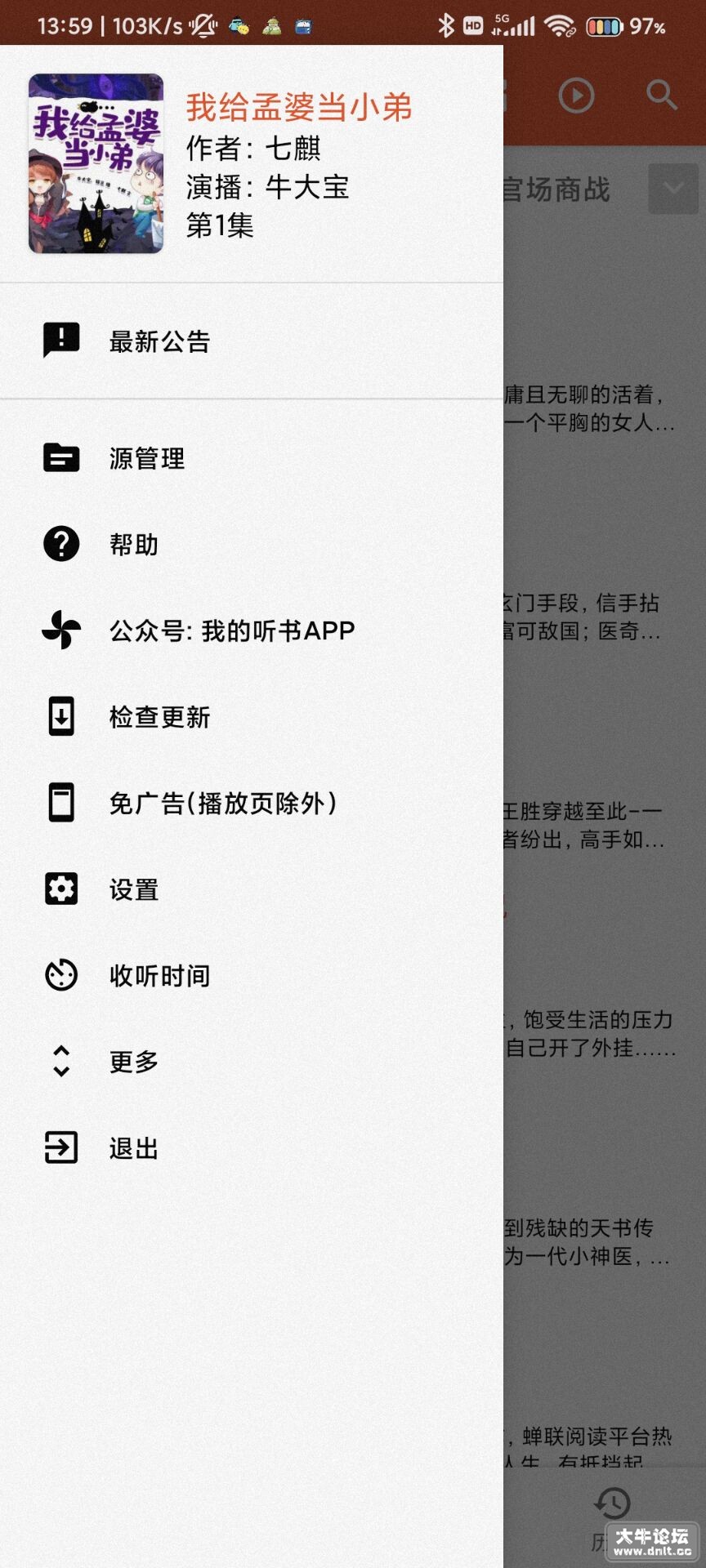Open the 我给孟婆当小弟 book cover
The height and width of the screenshot is (1568, 706).
point(96,163)
